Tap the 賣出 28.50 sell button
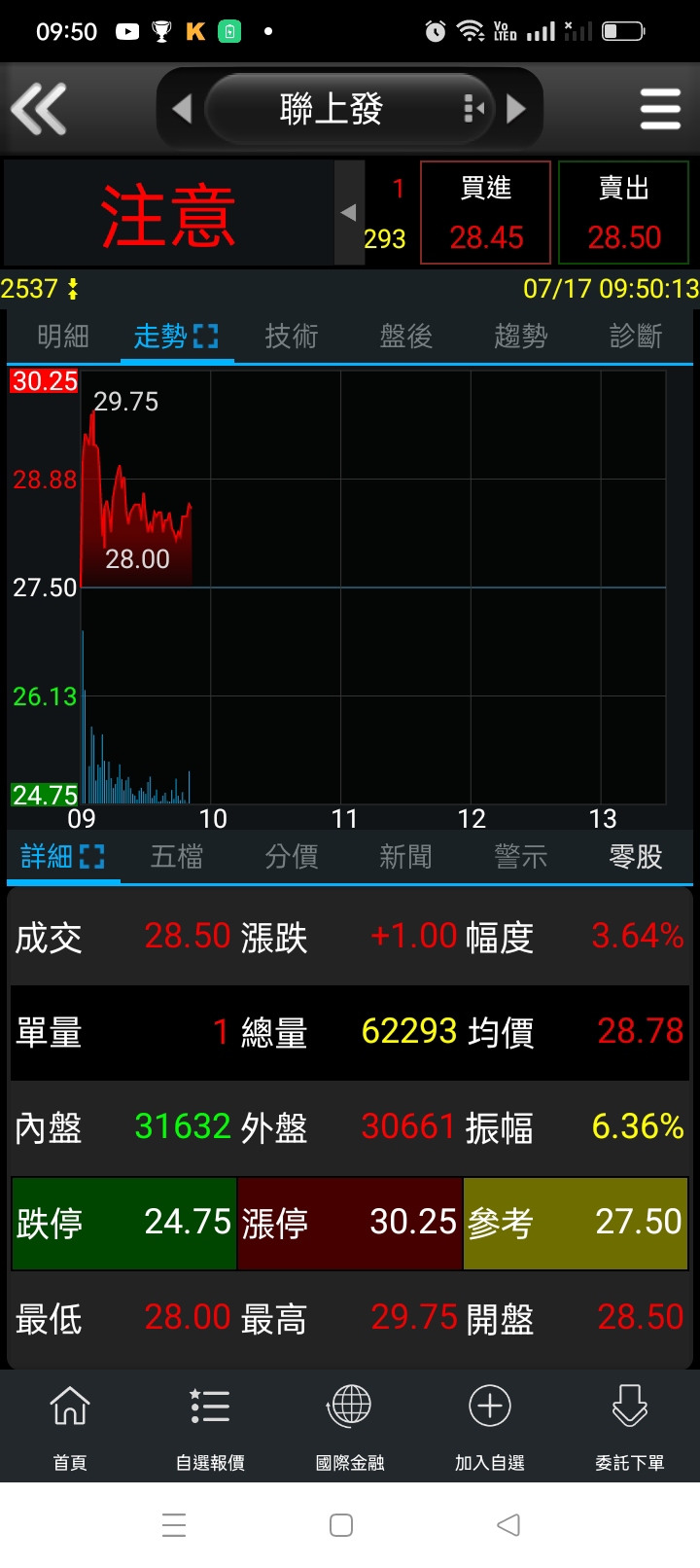700x1568 pixels. (x=623, y=213)
